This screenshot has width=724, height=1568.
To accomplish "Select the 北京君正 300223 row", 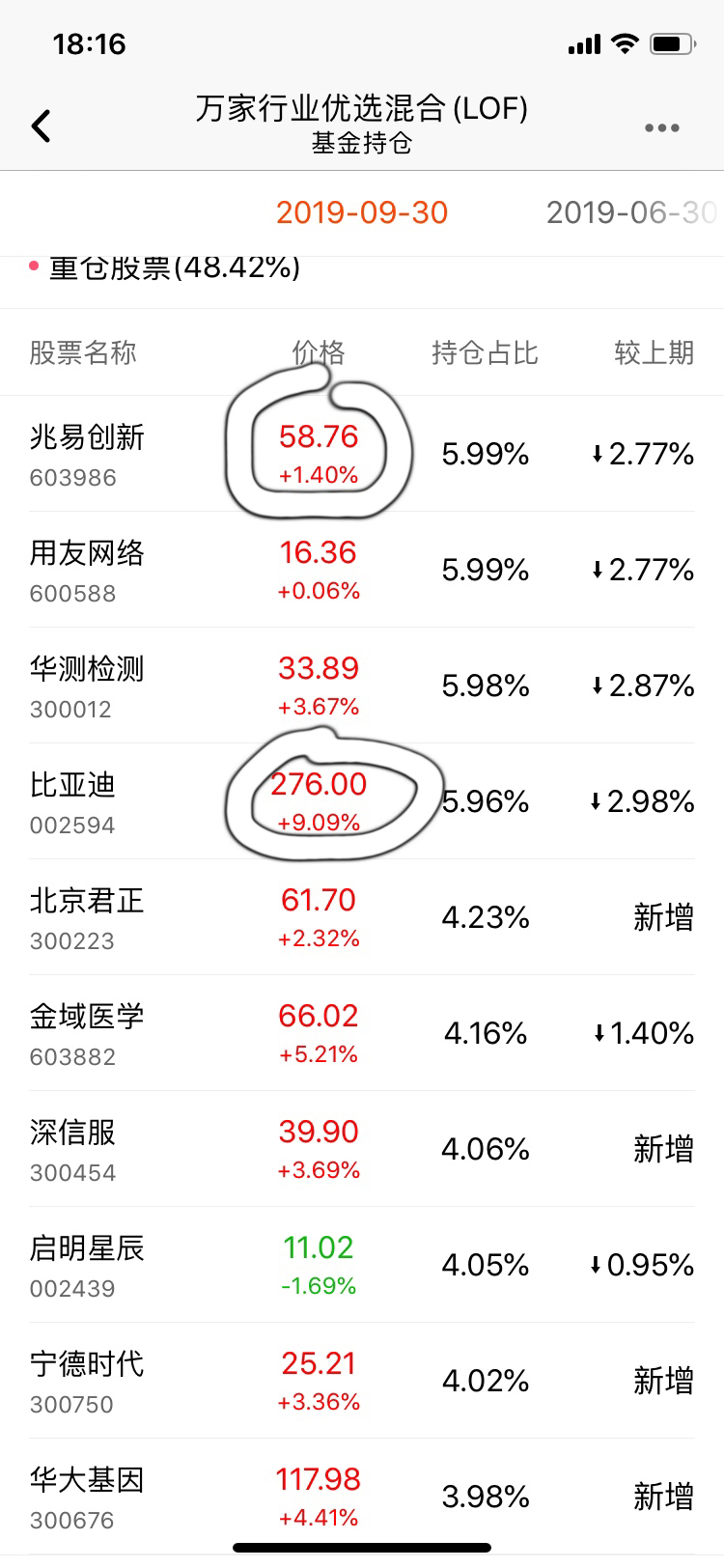I will click(x=362, y=917).
